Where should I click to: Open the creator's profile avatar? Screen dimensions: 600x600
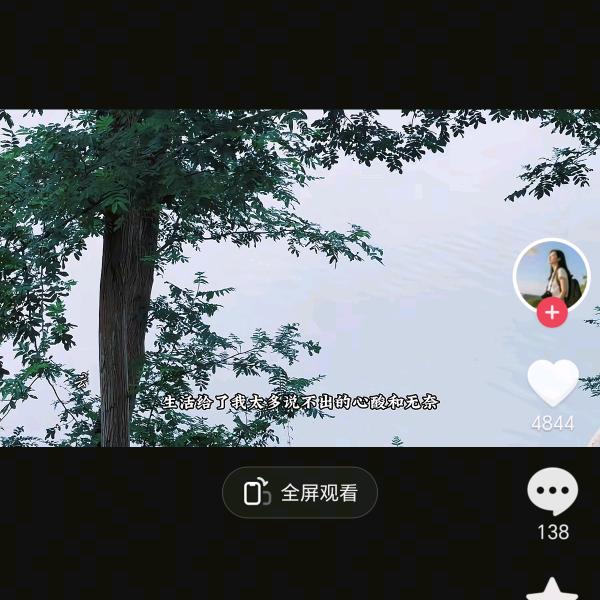[551, 274]
